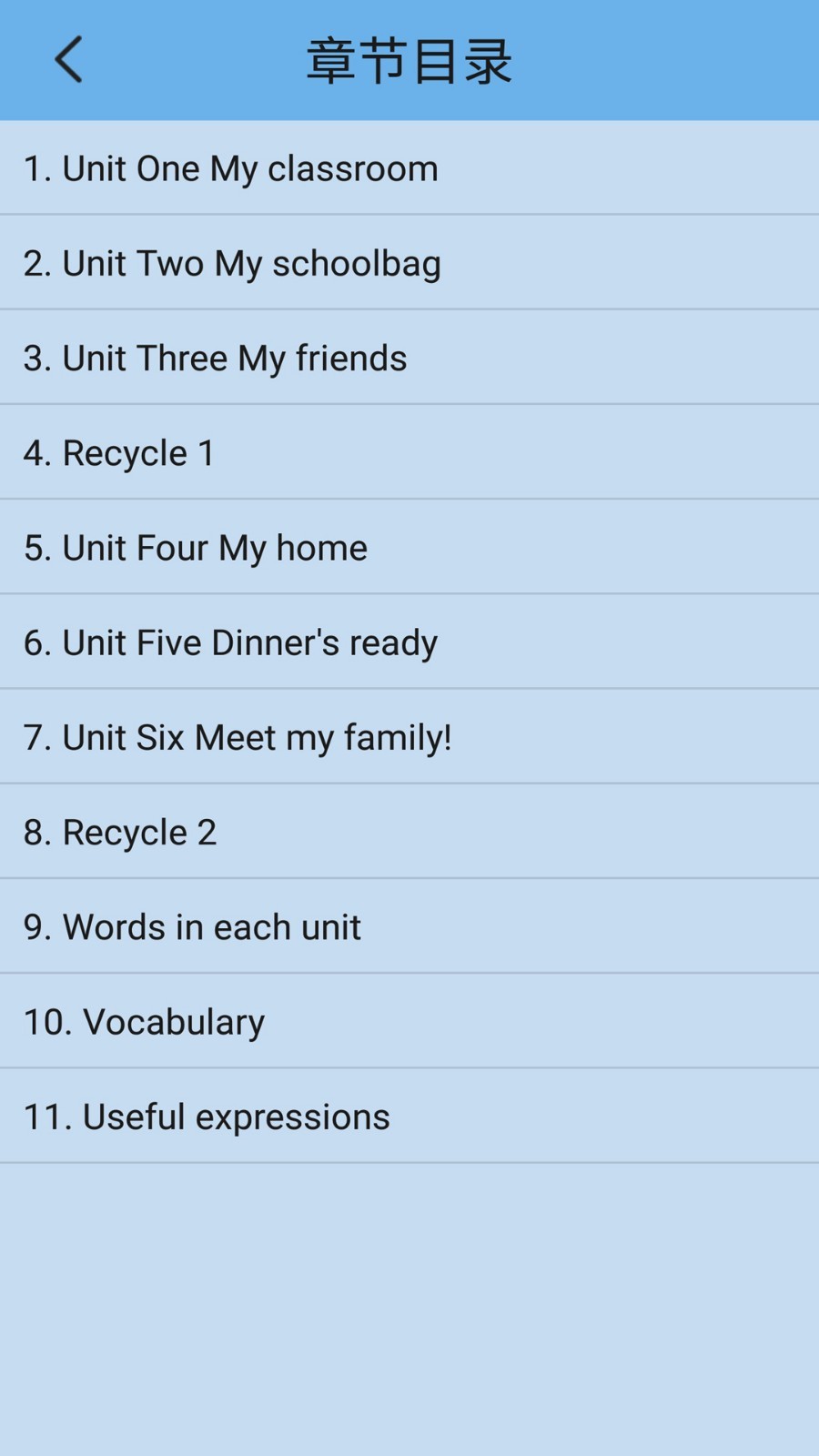The image size is (819, 1456).
Task: Open Unit Three My friends
Action: [216, 358]
